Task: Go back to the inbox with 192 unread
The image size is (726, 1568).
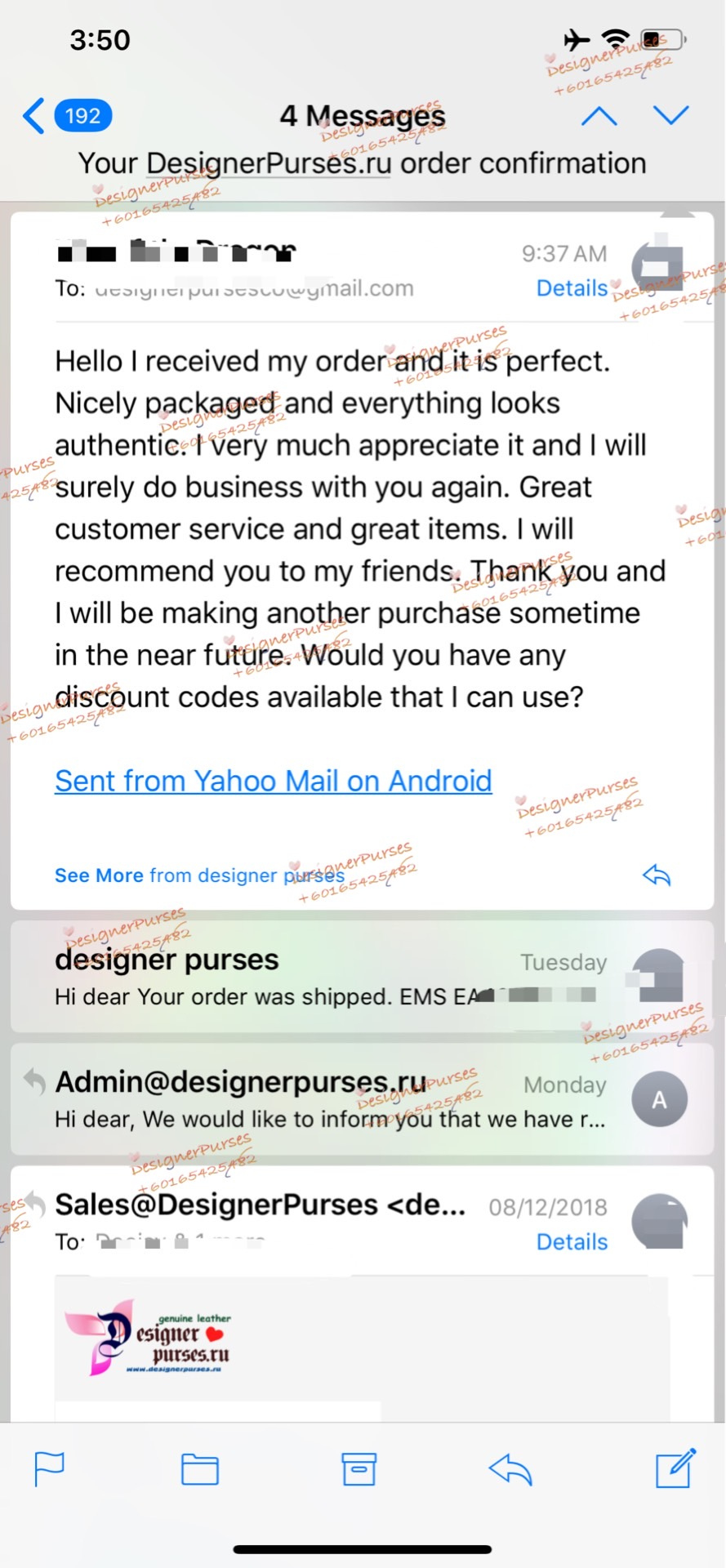Action: coord(67,116)
